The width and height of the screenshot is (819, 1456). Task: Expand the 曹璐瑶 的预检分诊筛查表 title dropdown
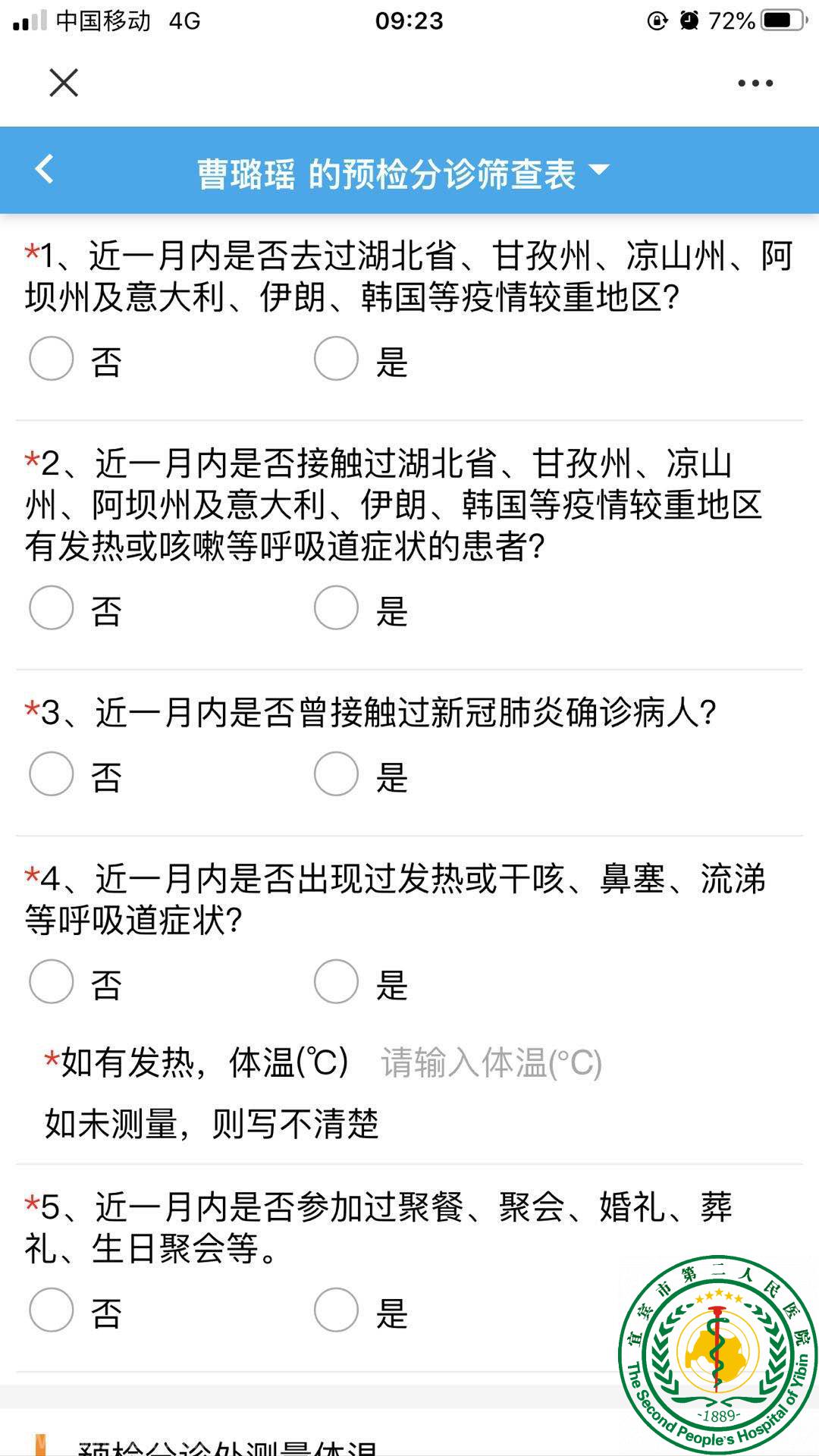coord(598,169)
